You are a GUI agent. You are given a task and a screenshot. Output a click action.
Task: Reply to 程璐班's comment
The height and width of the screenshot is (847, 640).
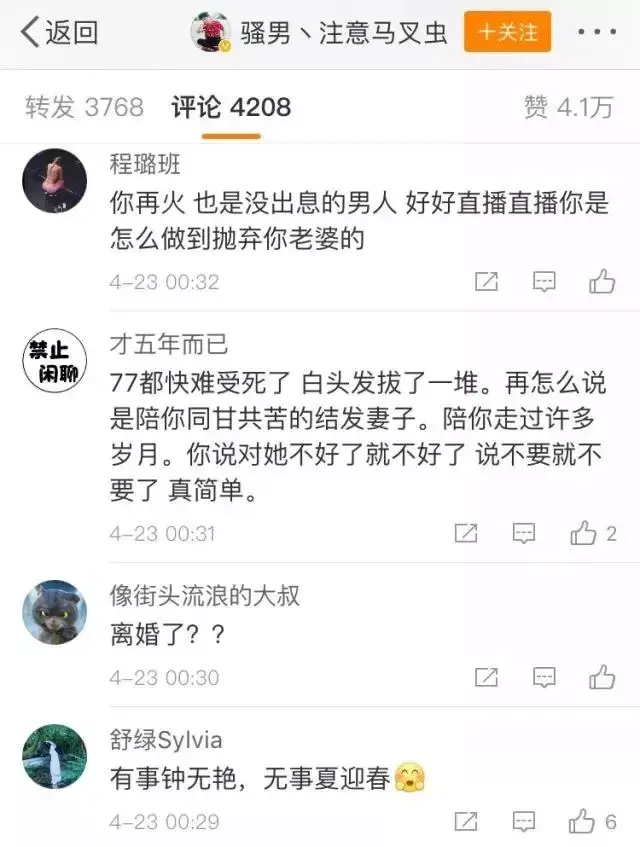[x=544, y=282]
